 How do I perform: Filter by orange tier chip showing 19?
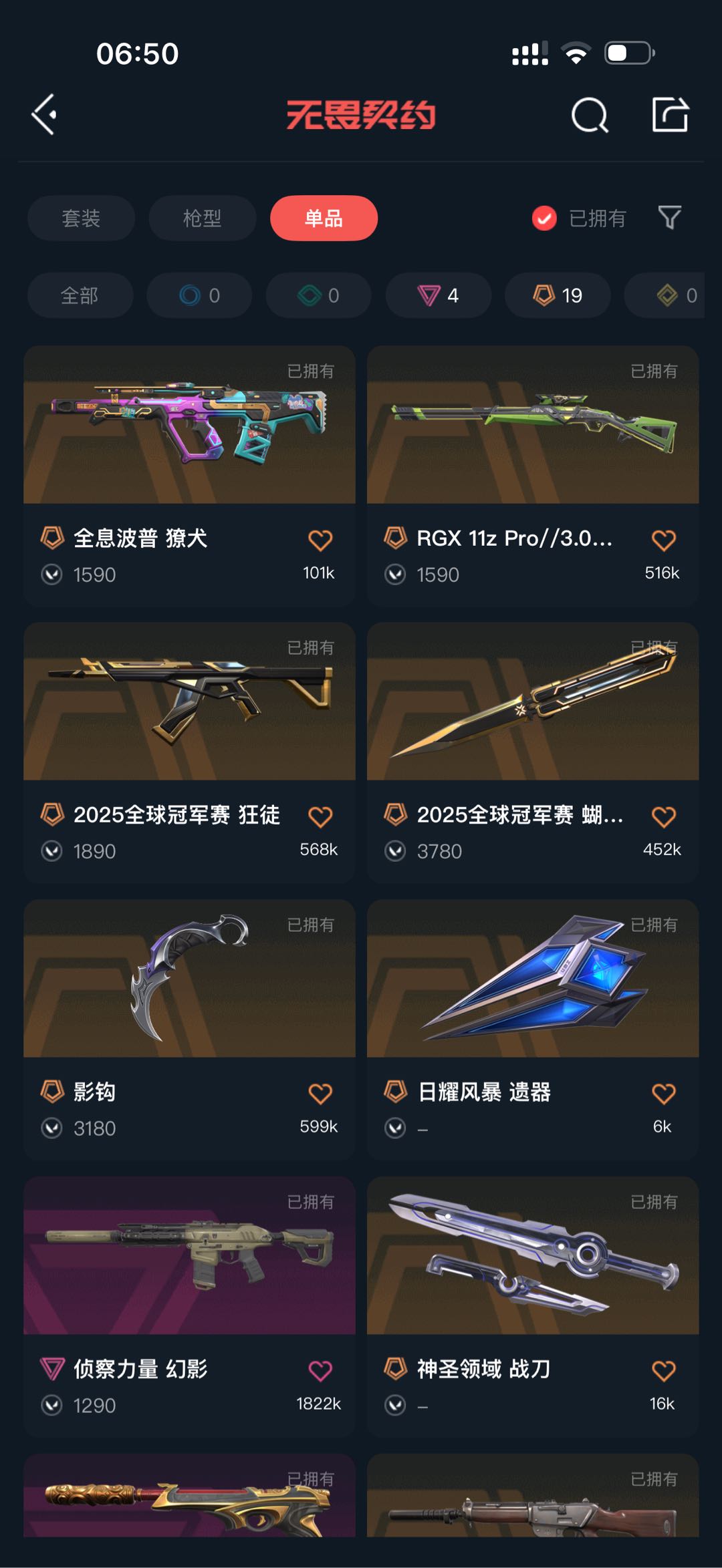[x=558, y=295]
